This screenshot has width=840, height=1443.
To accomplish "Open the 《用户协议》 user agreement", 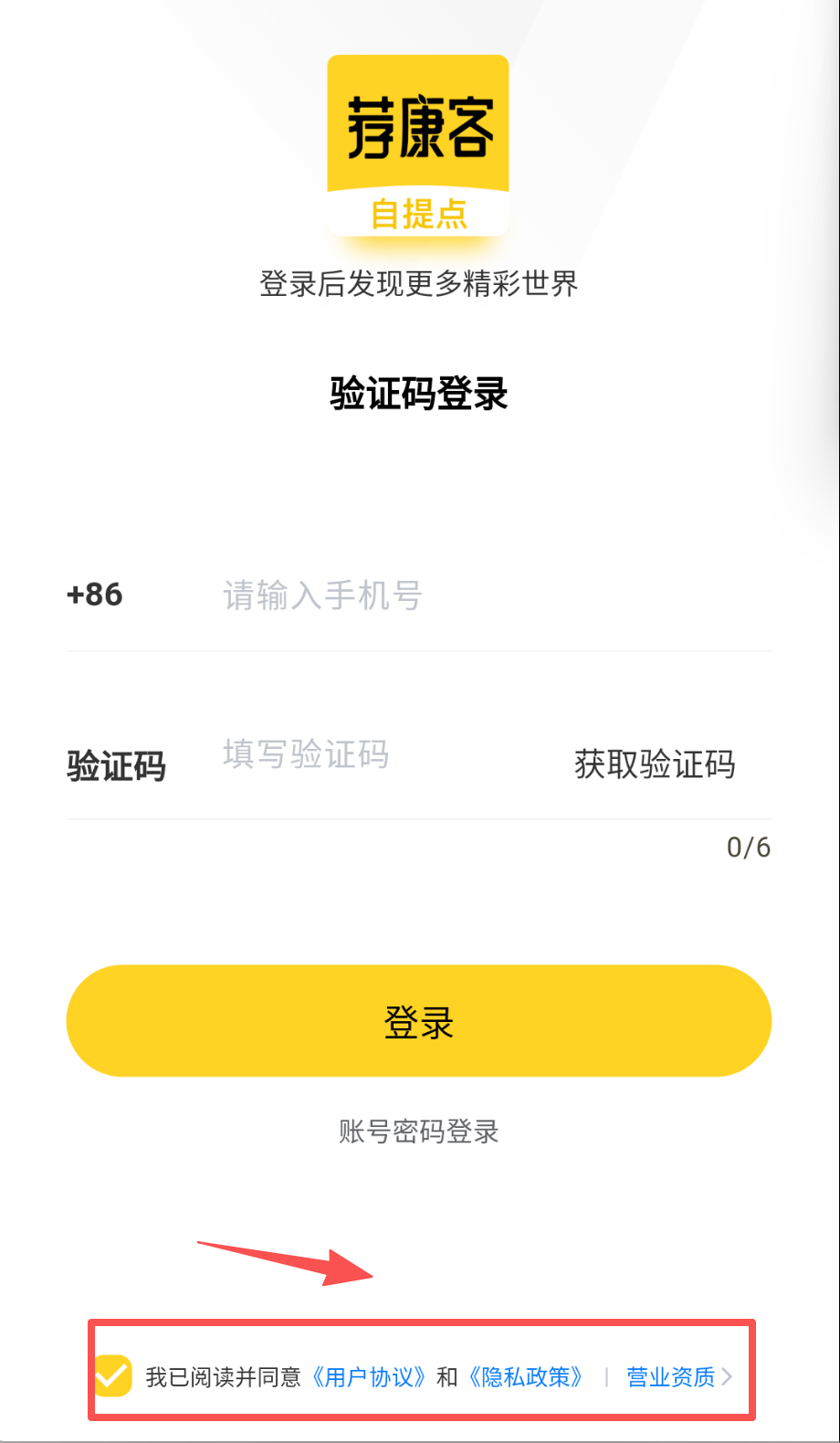I will click(x=369, y=1377).
